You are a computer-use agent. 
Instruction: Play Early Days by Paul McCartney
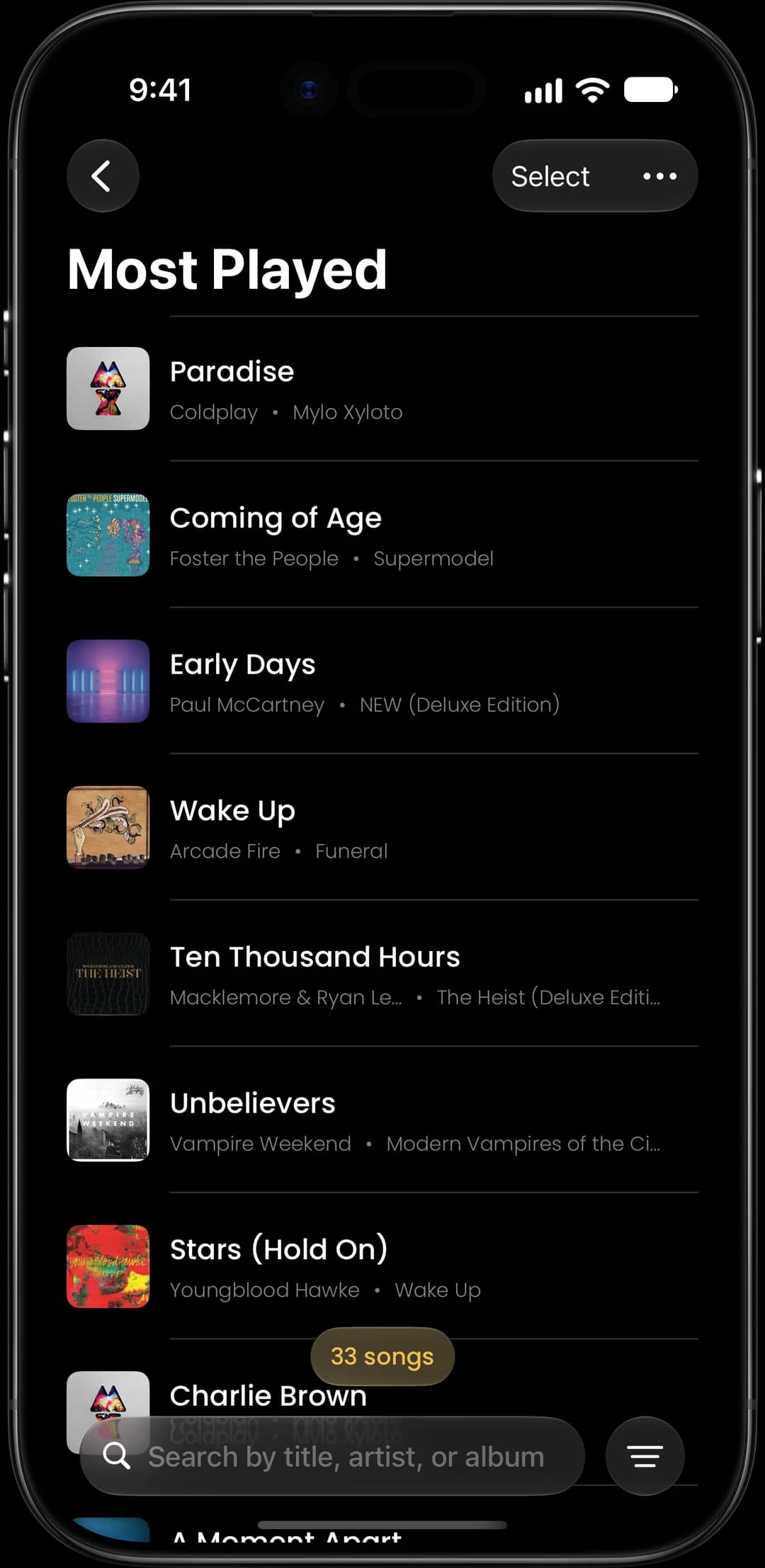click(x=382, y=681)
